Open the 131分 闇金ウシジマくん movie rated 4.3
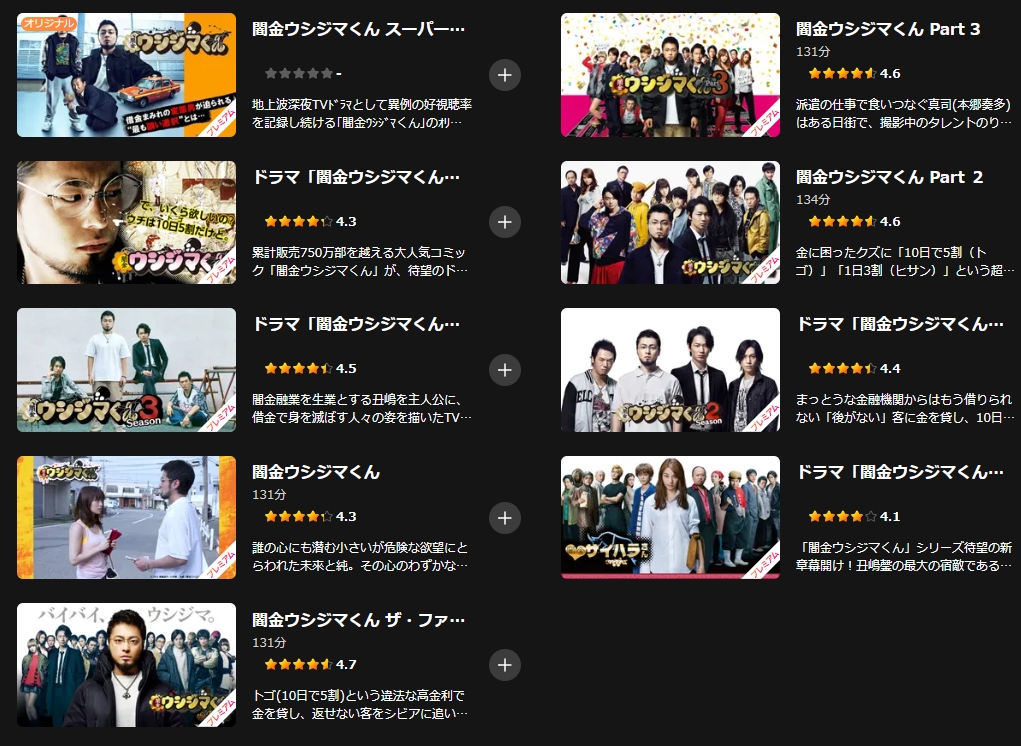 coord(127,517)
